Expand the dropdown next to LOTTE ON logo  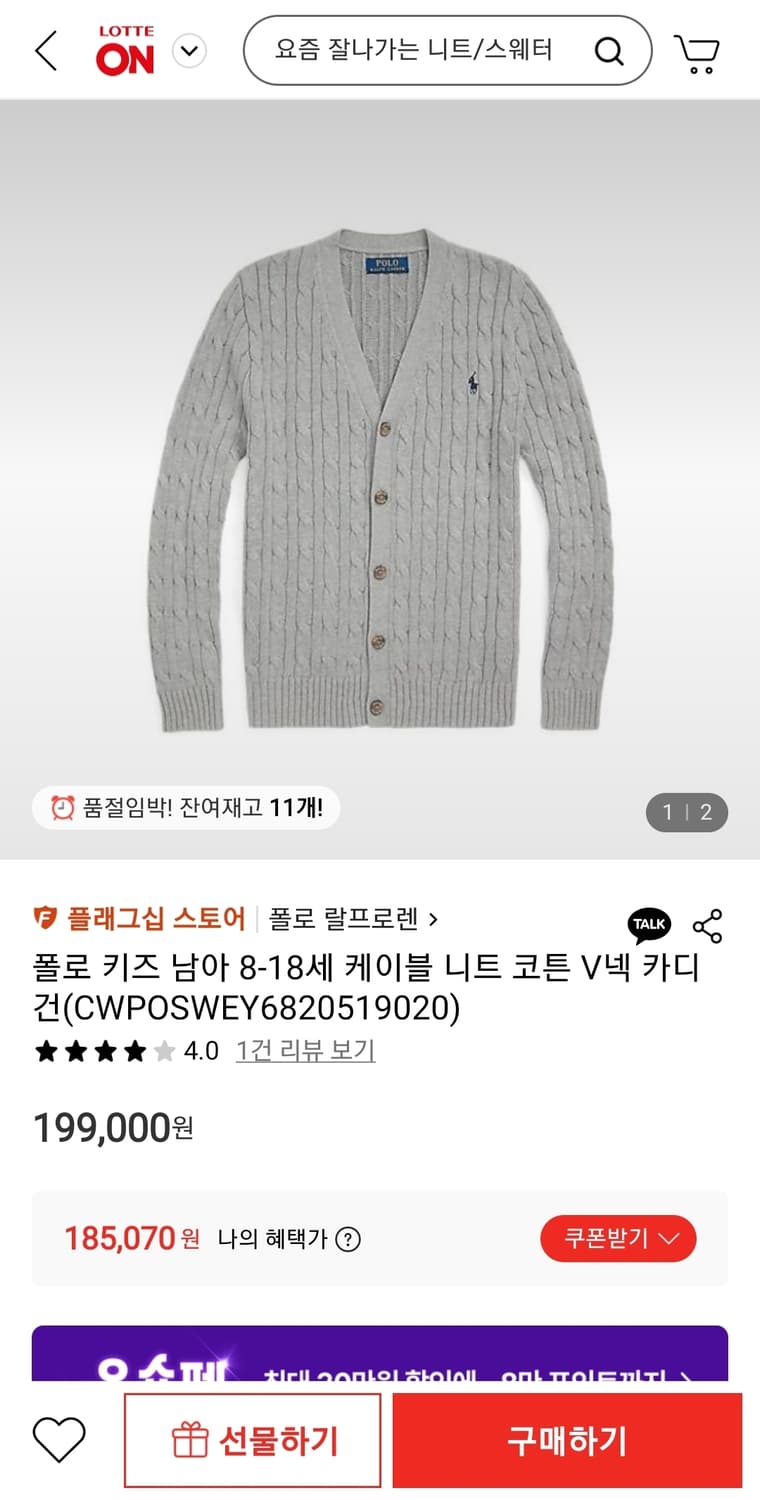click(x=189, y=50)
